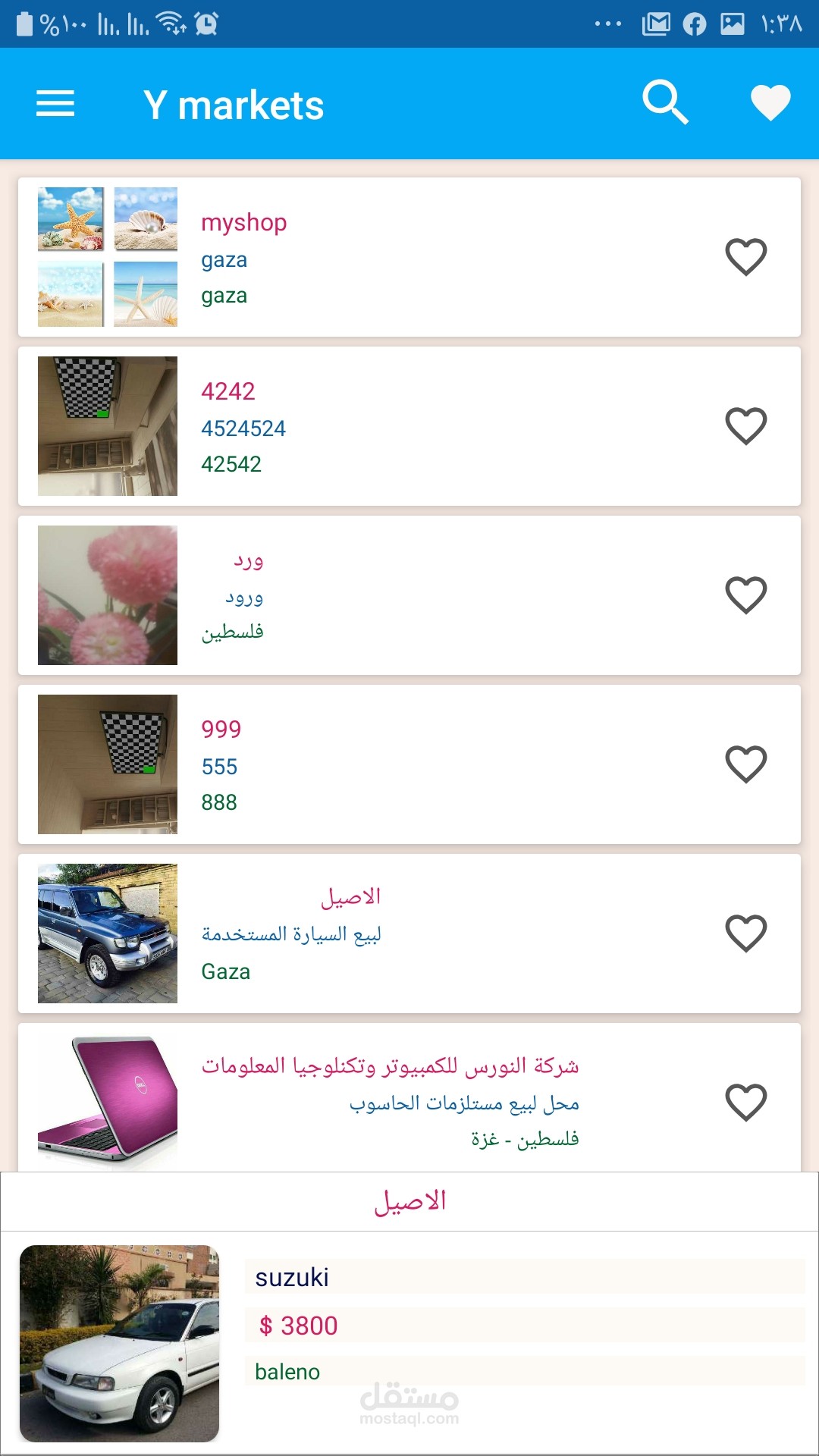Tap the Wi-Fi icon in the status bar
The image size is (819, 1456).
(171, 21)
